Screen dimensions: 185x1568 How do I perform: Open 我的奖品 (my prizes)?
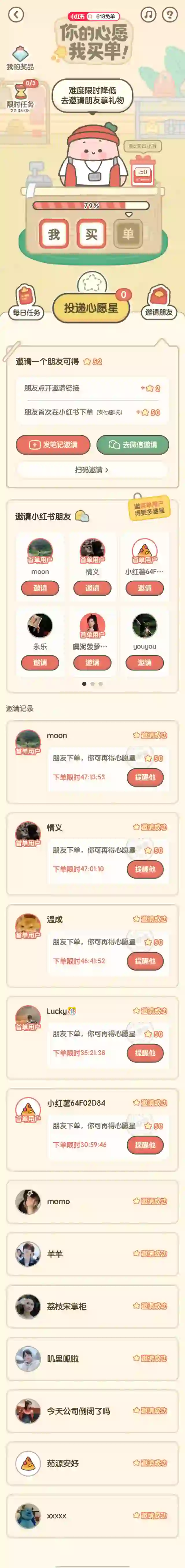click(20, 58)
